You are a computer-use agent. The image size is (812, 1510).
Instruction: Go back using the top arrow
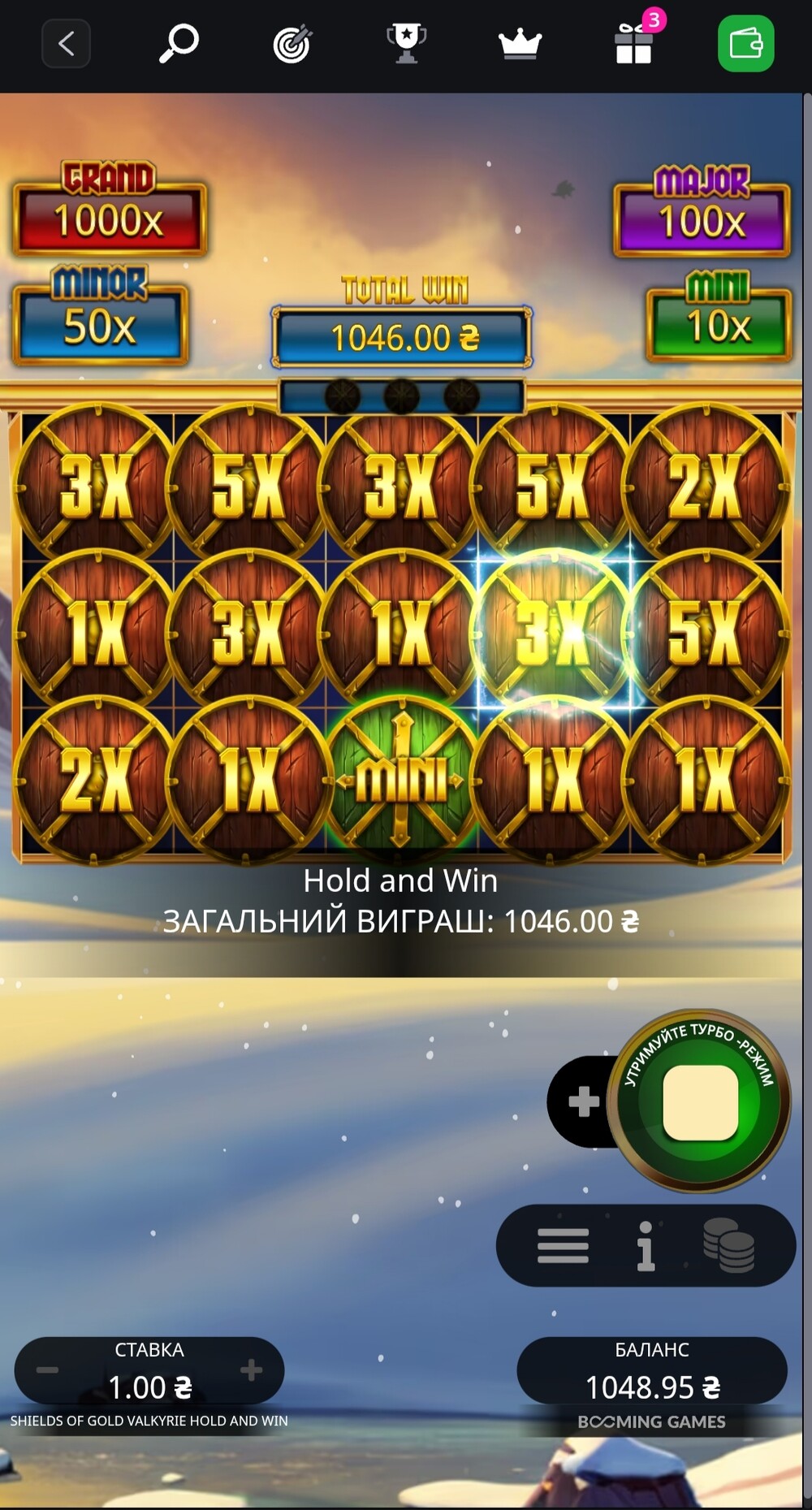coord(66,44)
